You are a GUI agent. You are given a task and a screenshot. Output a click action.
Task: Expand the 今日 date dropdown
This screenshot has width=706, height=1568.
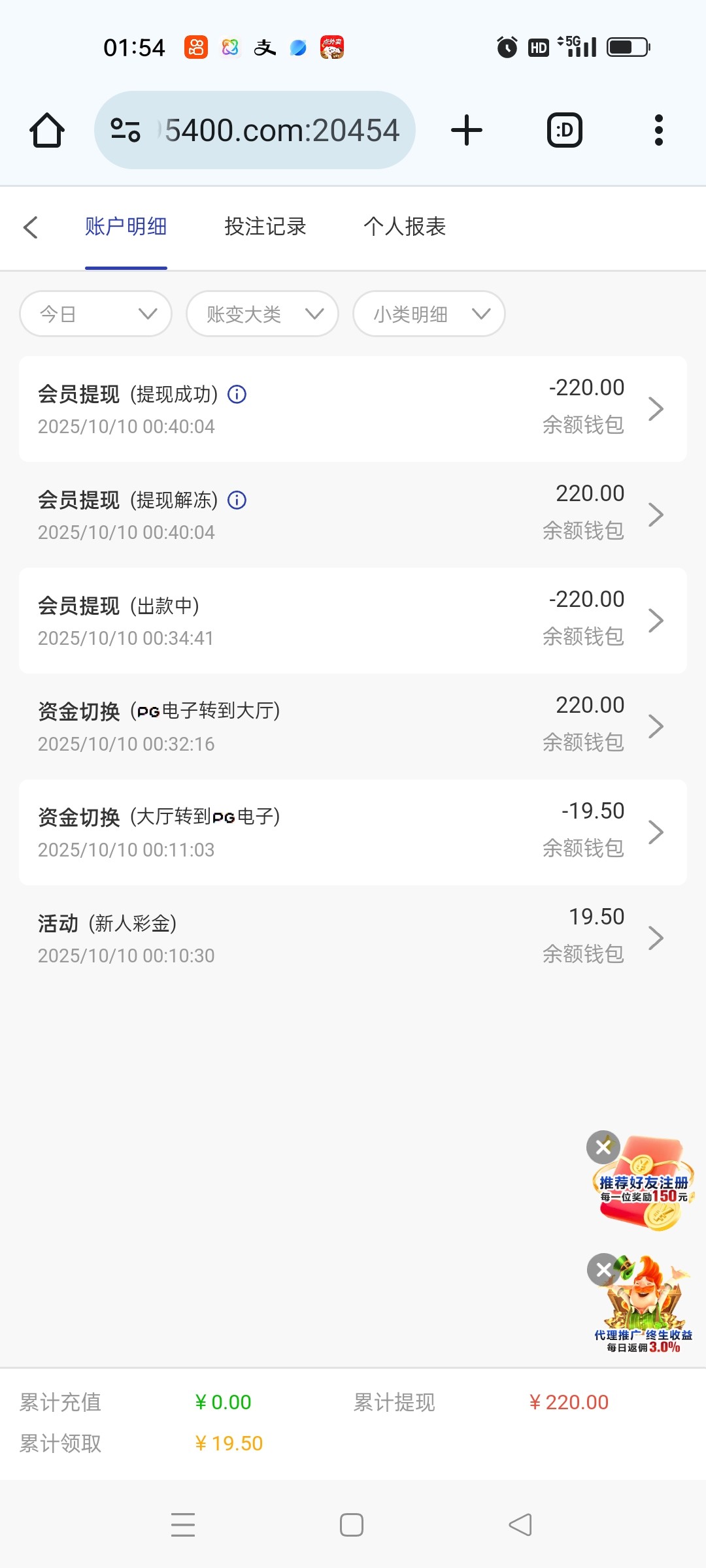pos(96,314)
